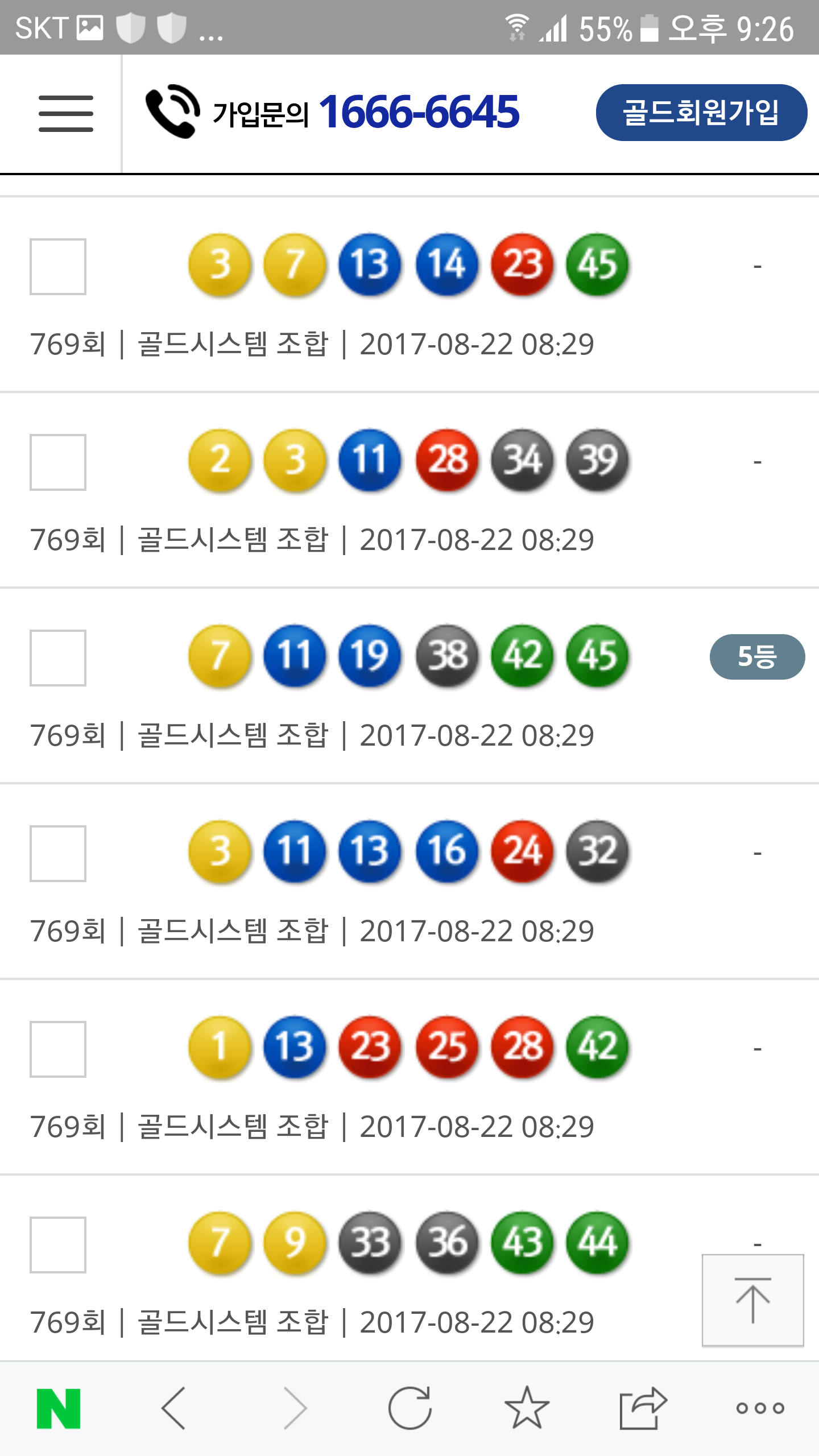Tap the 골드회원가입 button
The height and width of the screenshot is (1456, 819).
click(x=701, y=113)
